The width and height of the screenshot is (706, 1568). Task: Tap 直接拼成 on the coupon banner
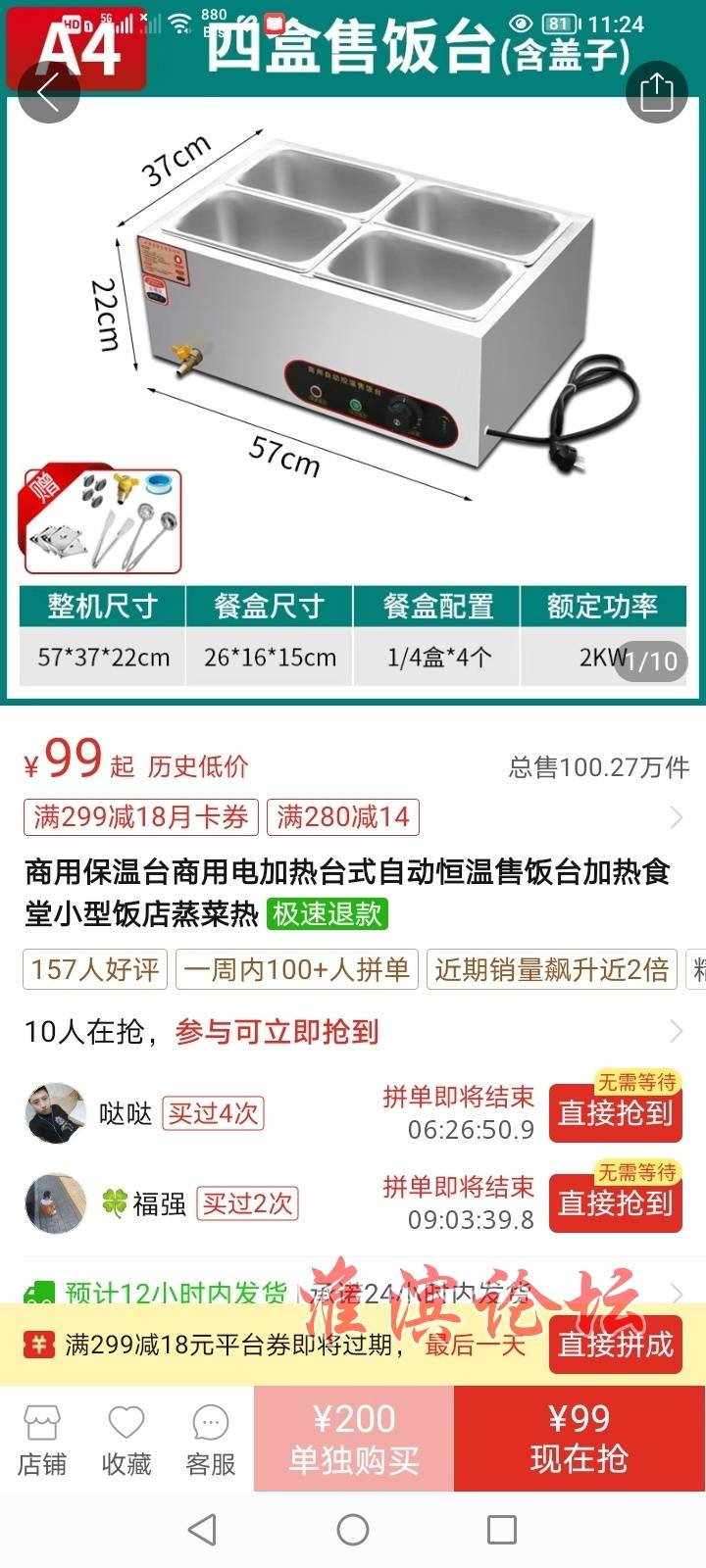tap(615, 1345)
